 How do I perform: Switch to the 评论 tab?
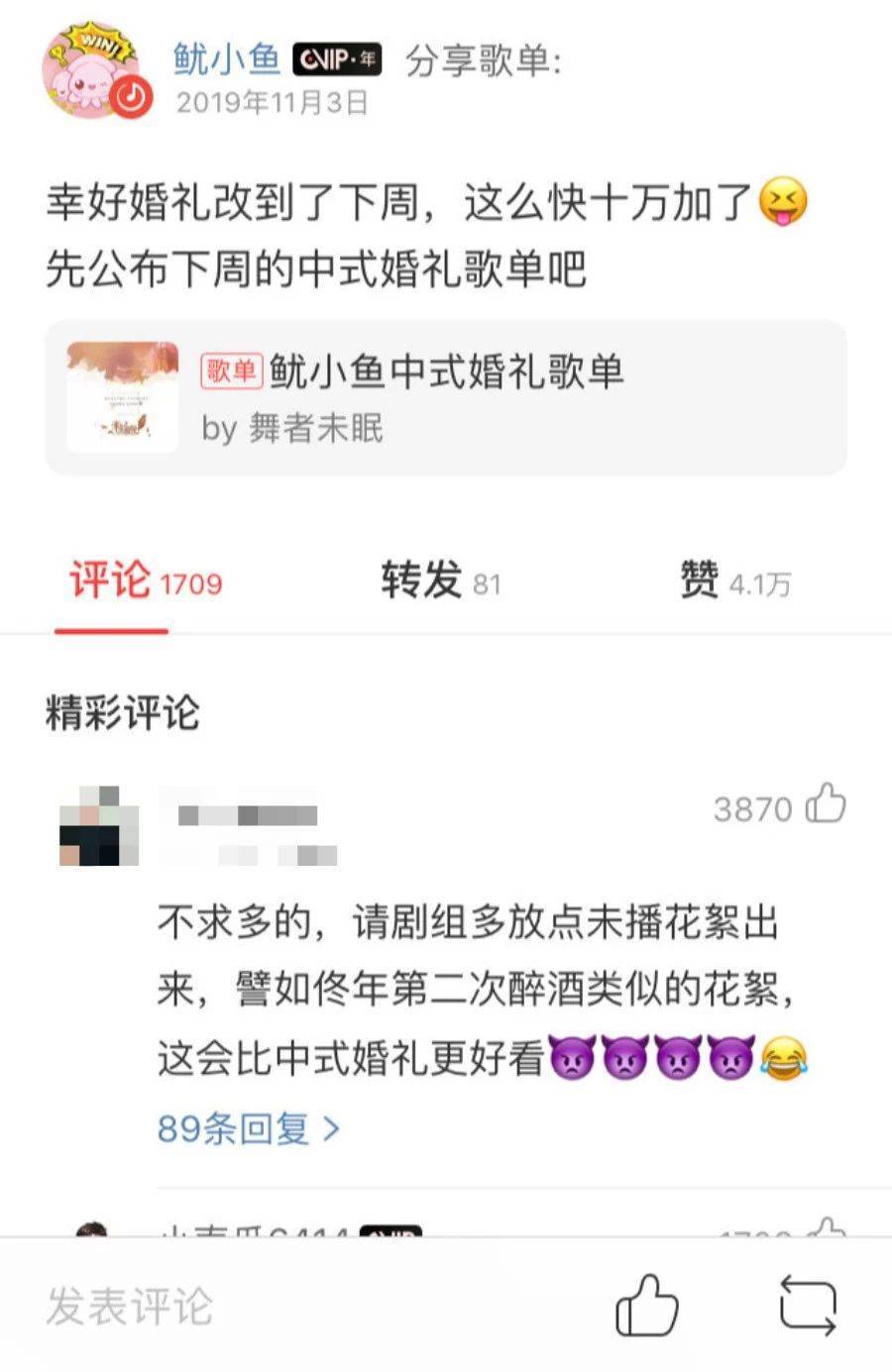point(145,580)
